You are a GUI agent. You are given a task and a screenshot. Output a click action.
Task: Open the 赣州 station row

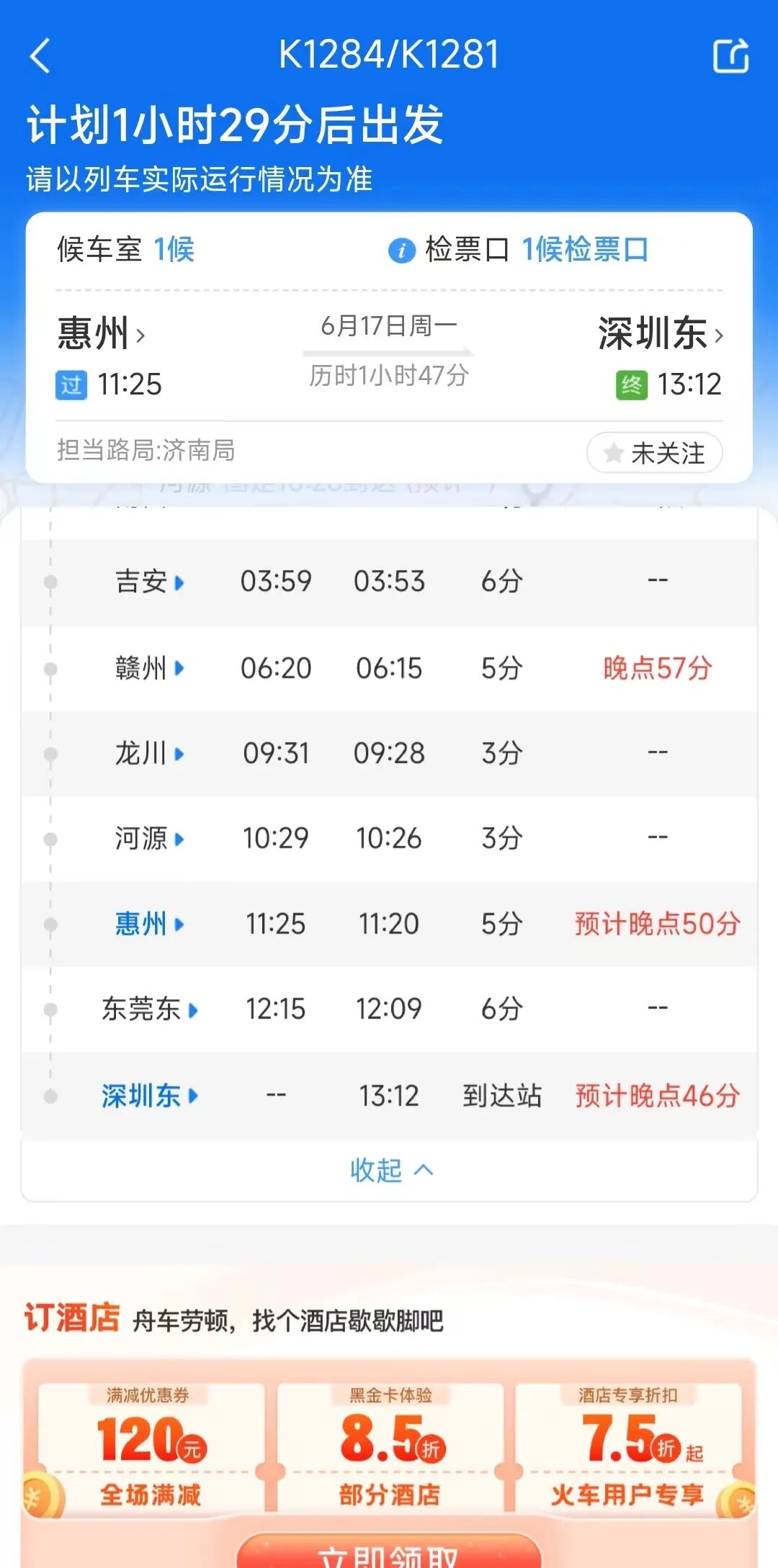tap(389, 668)
